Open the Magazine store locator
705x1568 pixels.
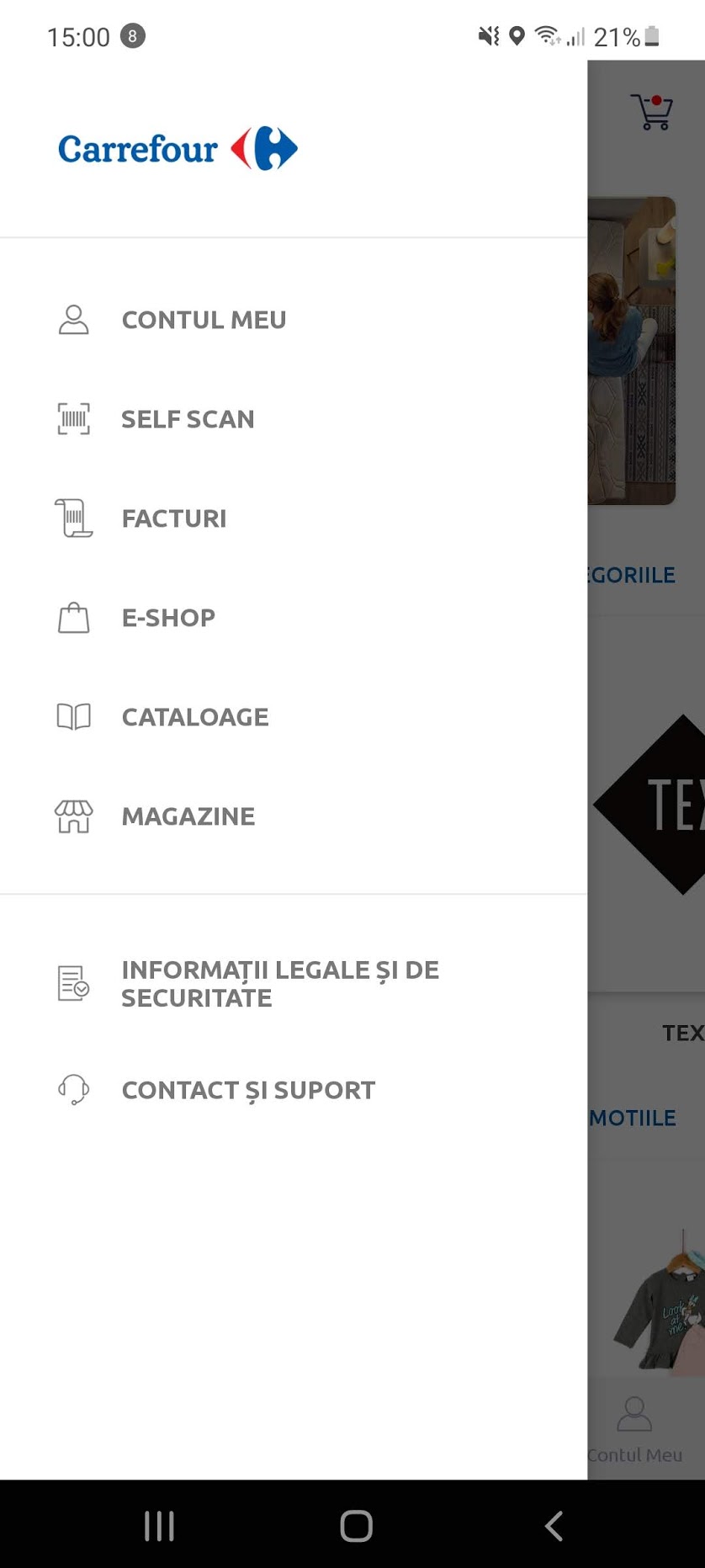[x=294, y=816]
